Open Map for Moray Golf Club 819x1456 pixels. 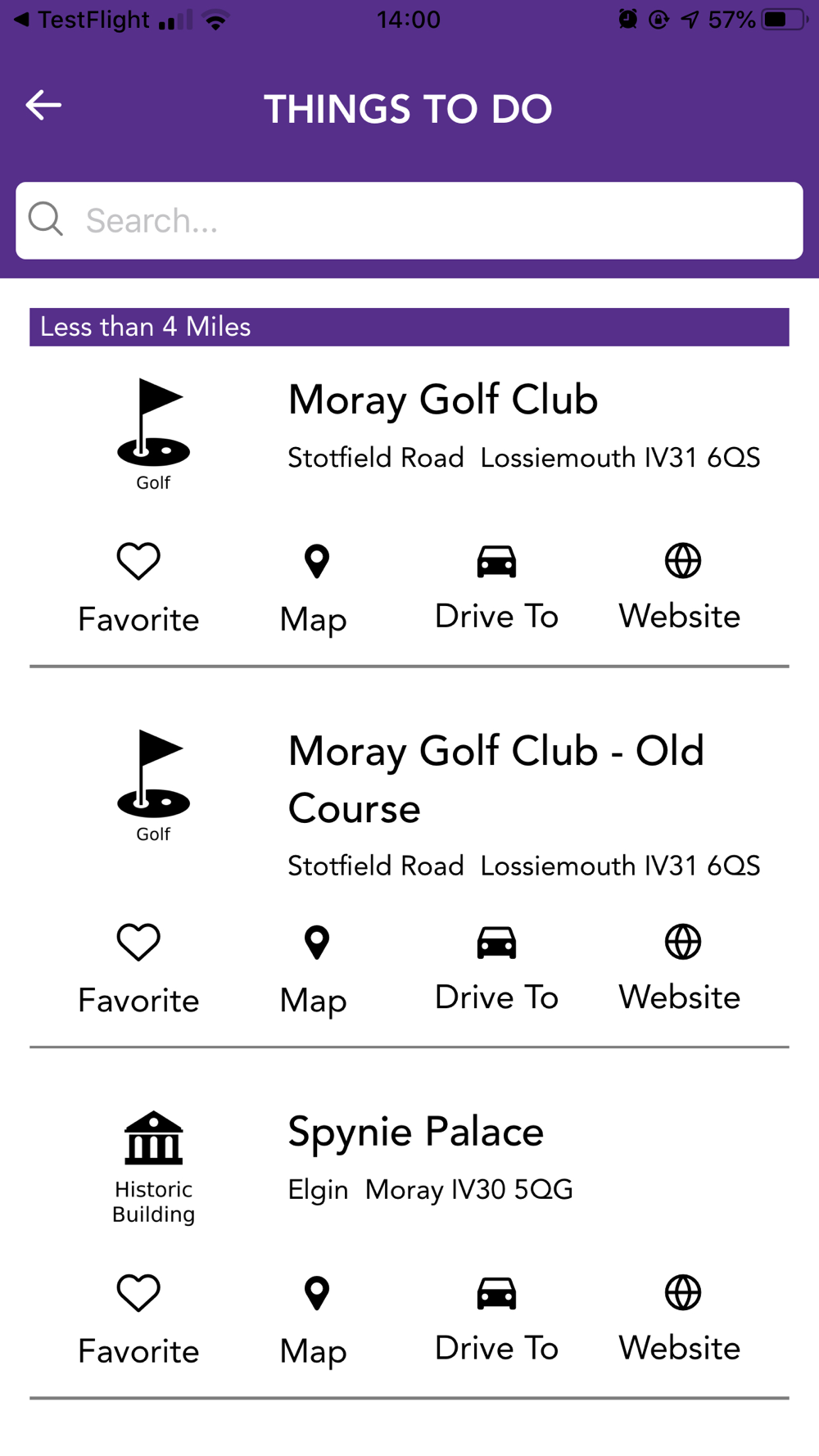click(314, 589)
